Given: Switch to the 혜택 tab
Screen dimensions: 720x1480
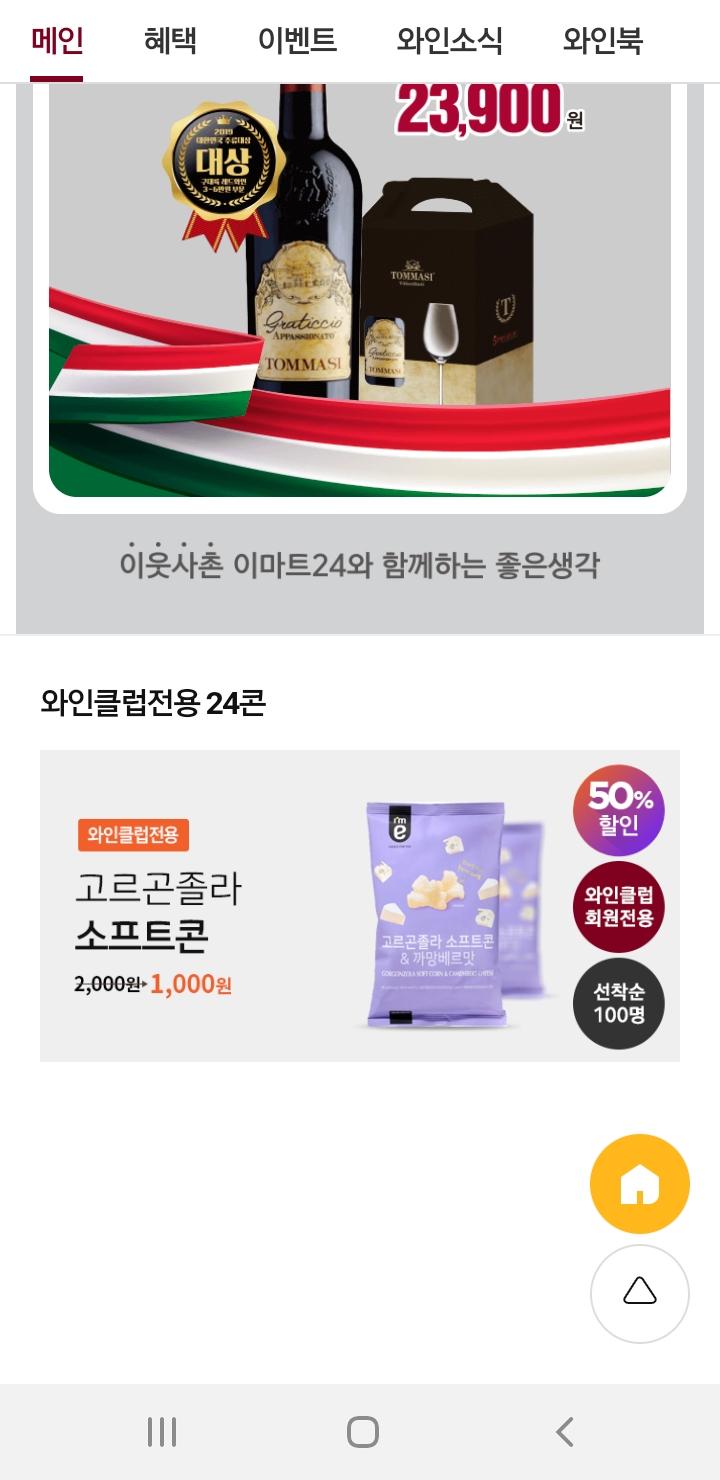Looking at the screenshot, I should (170, 41).
